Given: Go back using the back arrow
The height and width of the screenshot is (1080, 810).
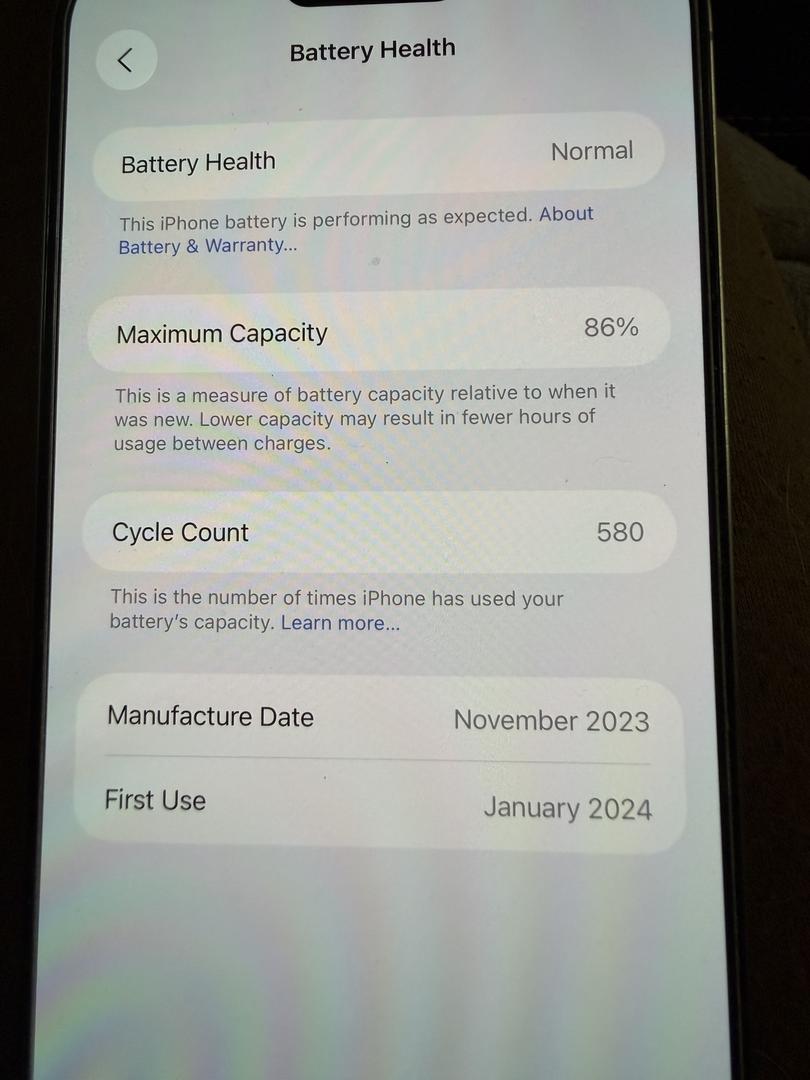Looking at the screenshot, I should pos(126,60).
